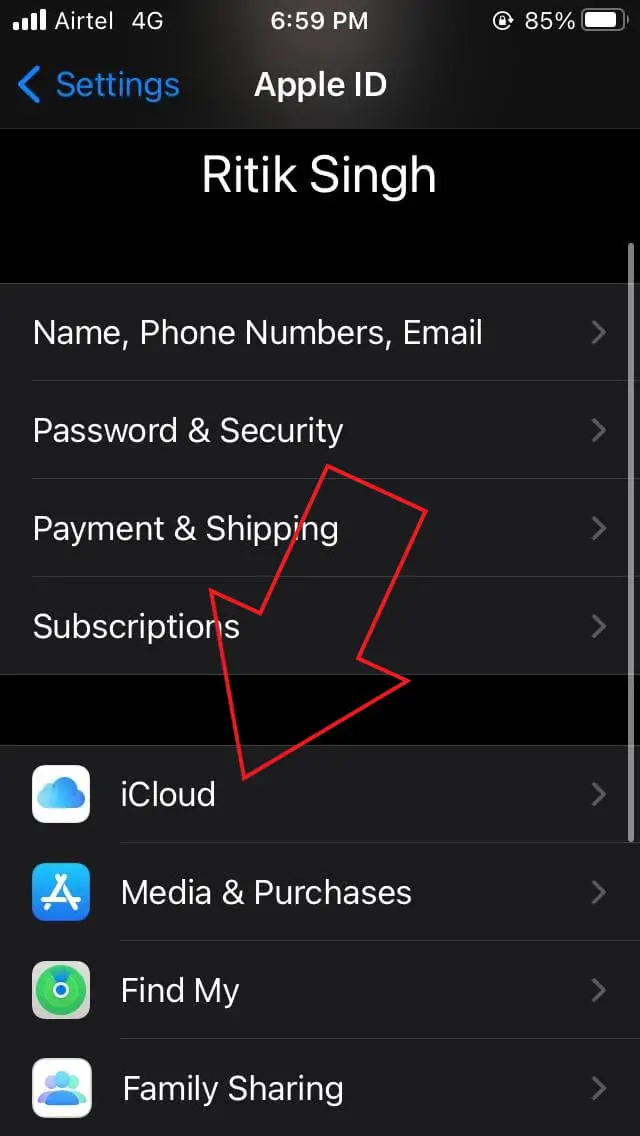Open iCloud settings
The image size is (640, 1136).
(x=320, y=794)
